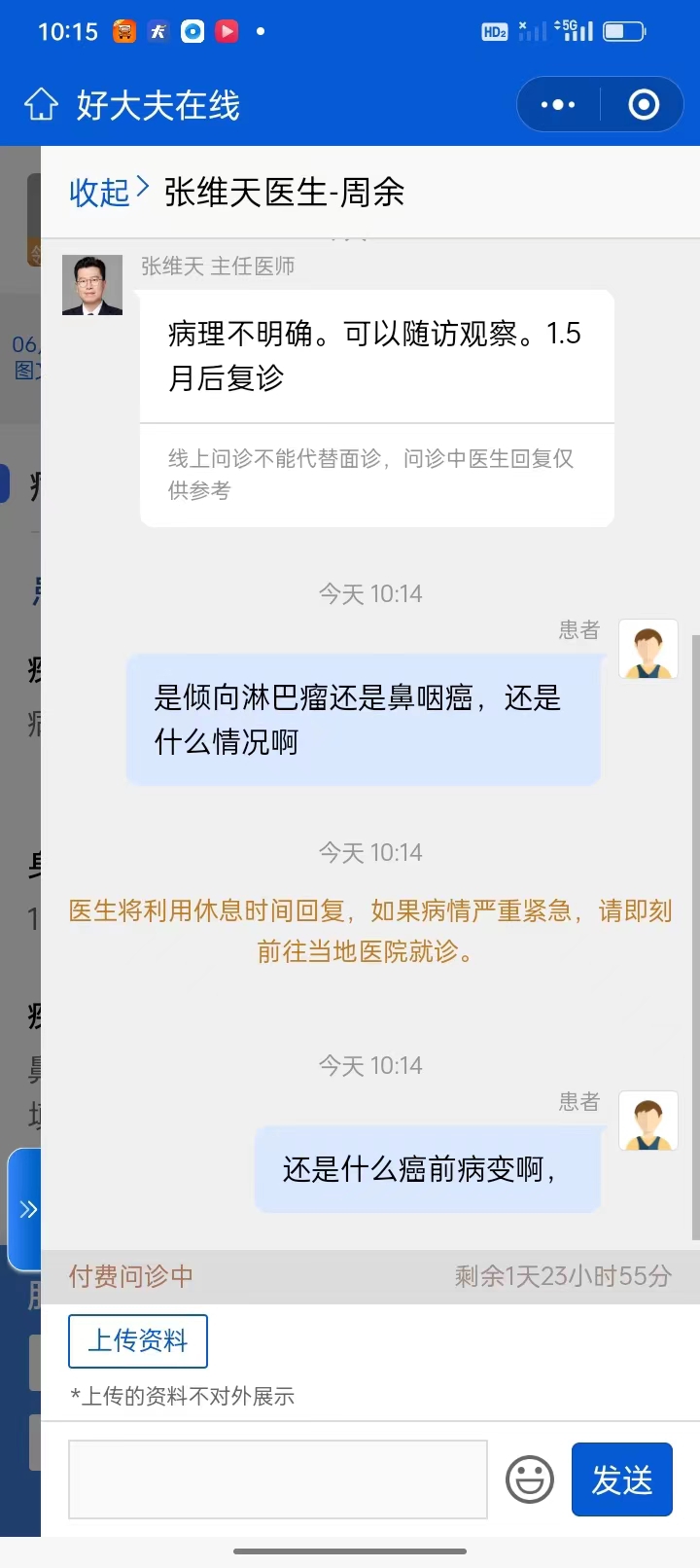Tap 上传资料 to upload materials
Screen dimensions: 700x1568
[x=138, y=1340]
